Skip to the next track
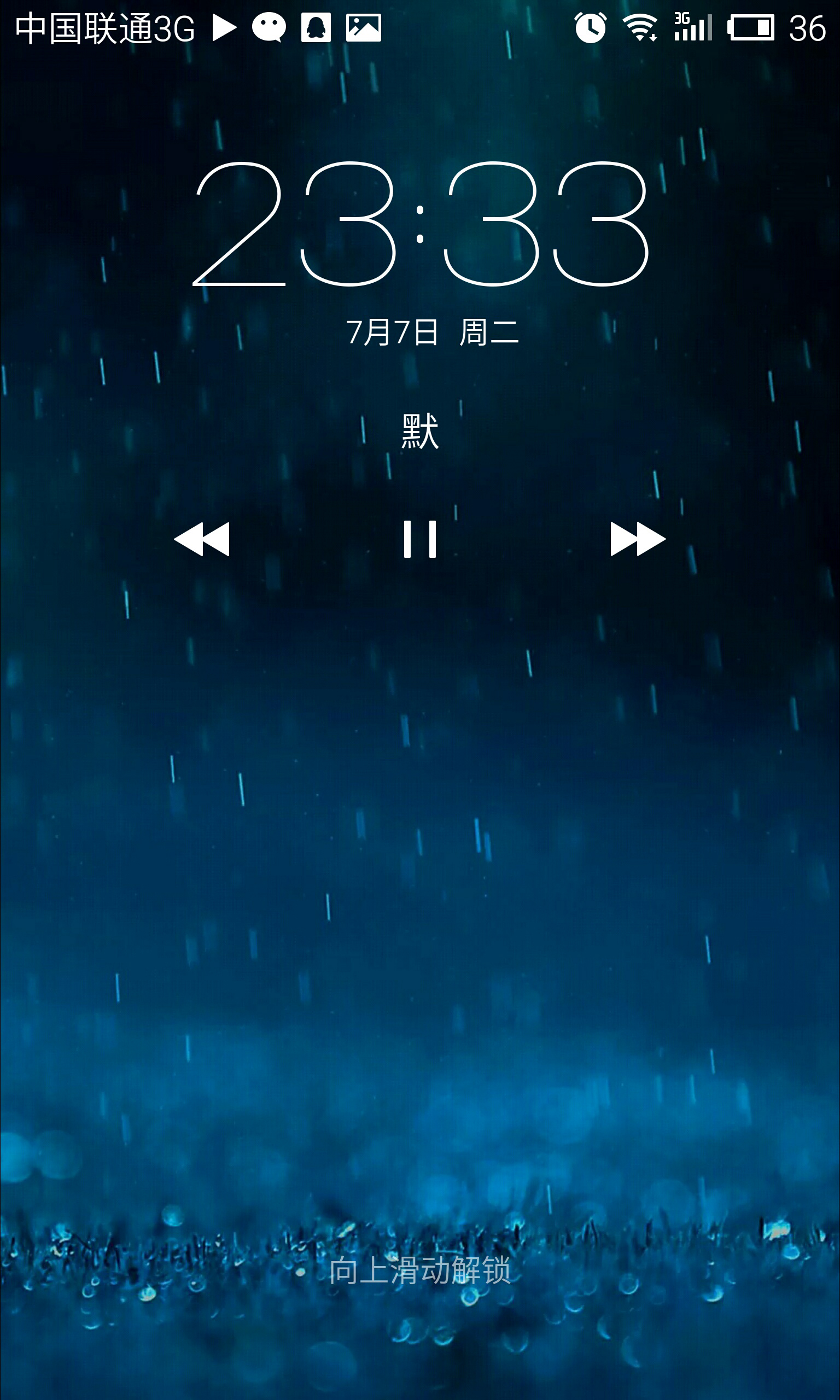840x1400 pixels. [x=637, y=539]
